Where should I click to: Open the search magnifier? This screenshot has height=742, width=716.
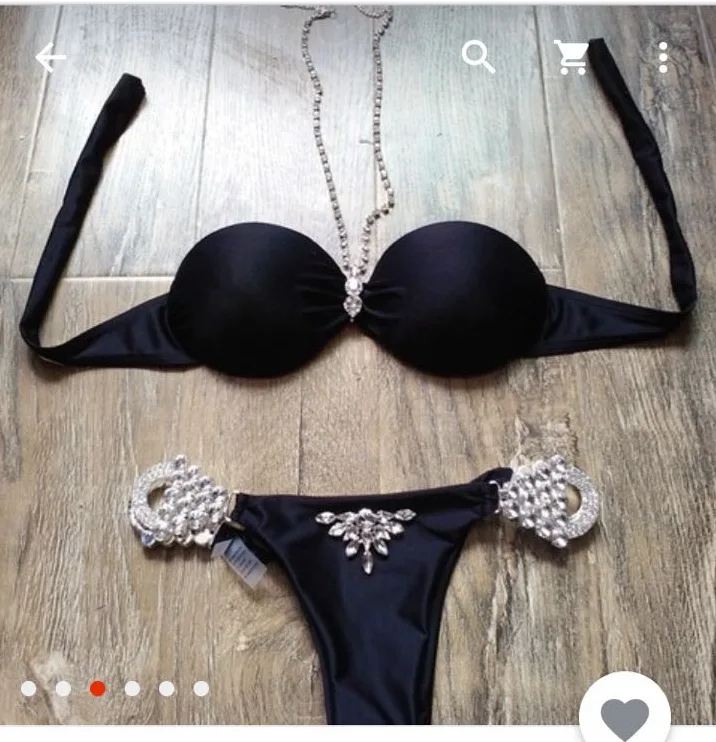(x=478, y=57)
